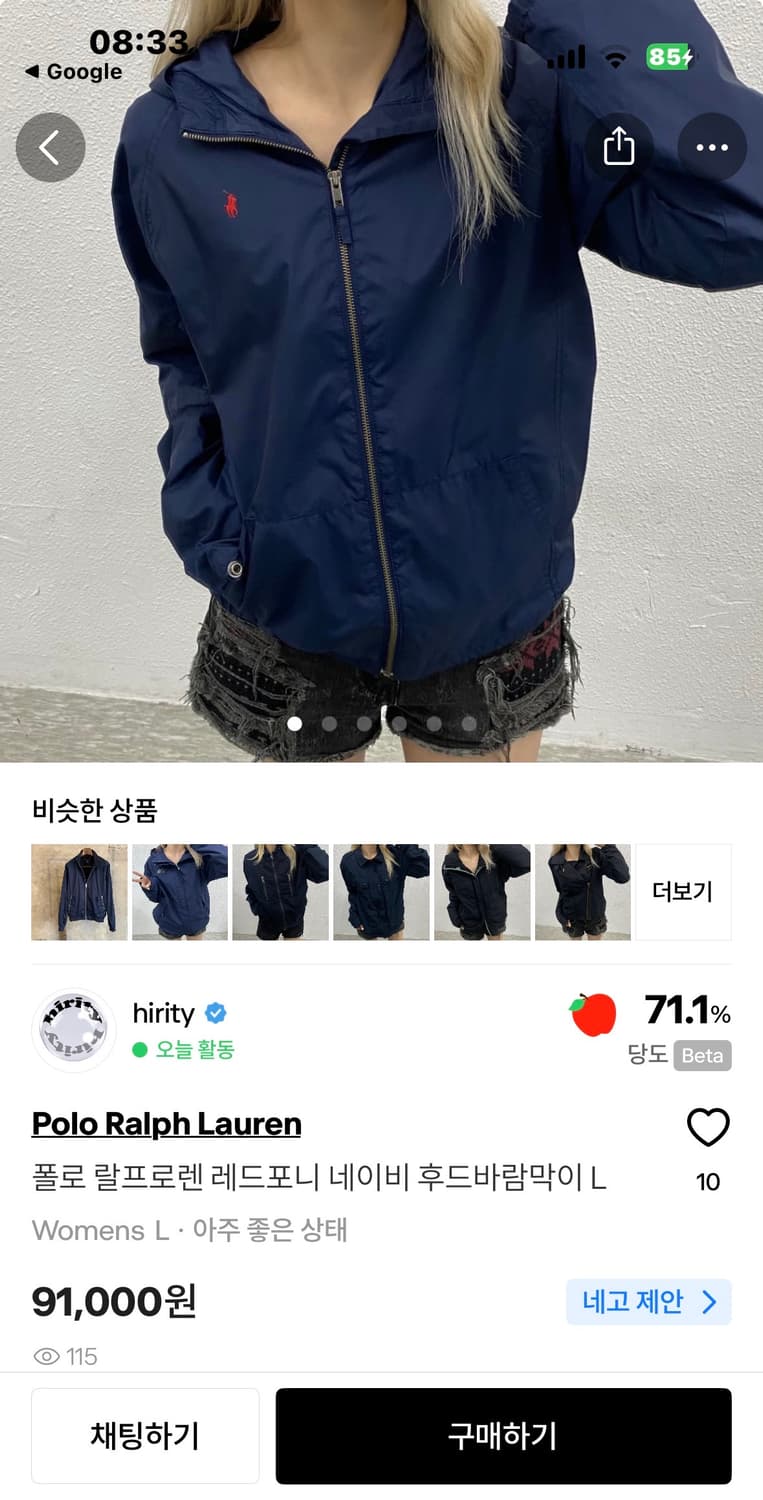
Task: Tap the Beta badge next to 당도
Action: [x=702, y=1056]
